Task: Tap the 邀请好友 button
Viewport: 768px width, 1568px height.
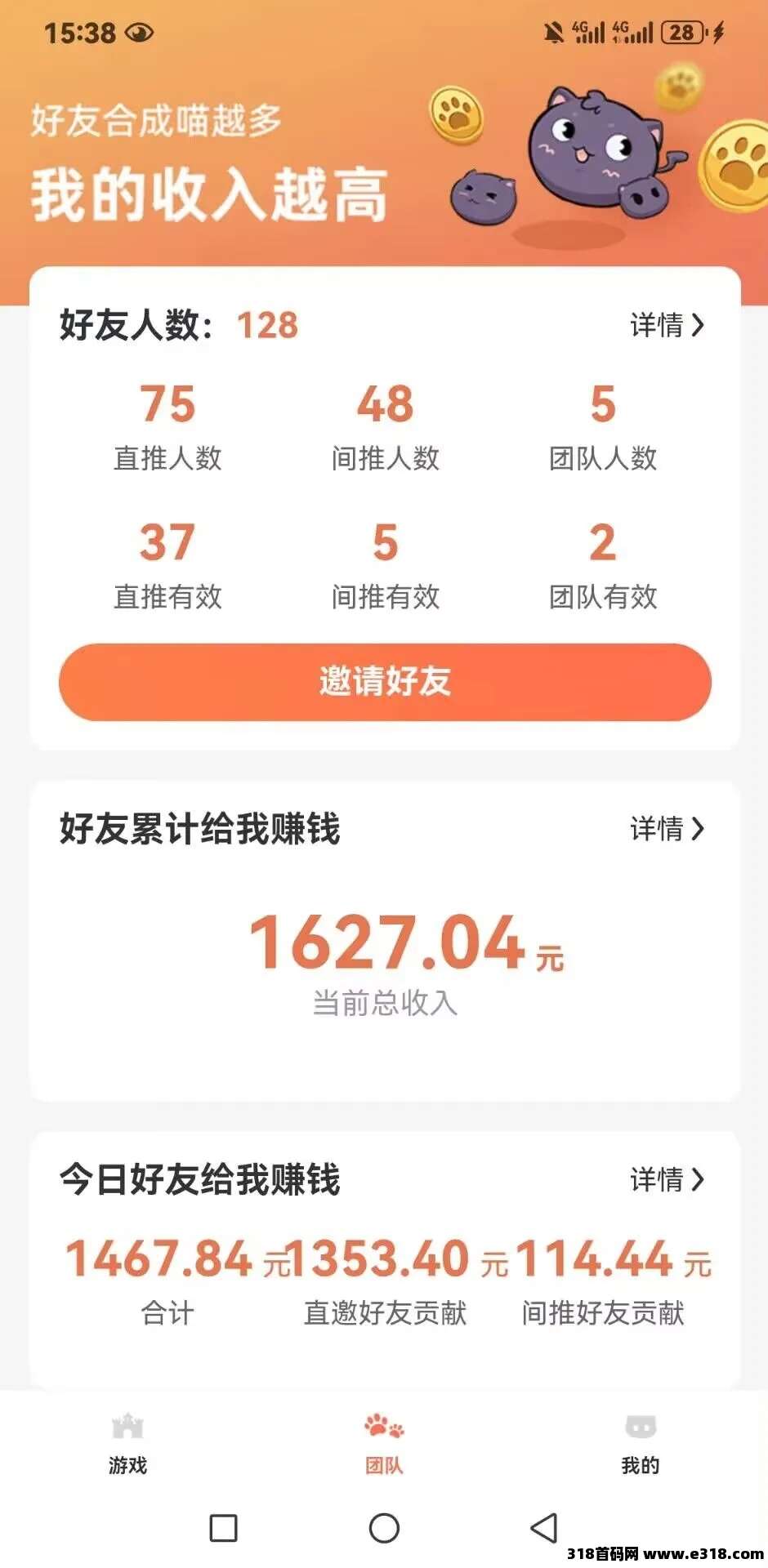Action: pyautogui.click(x=385, y=682)
